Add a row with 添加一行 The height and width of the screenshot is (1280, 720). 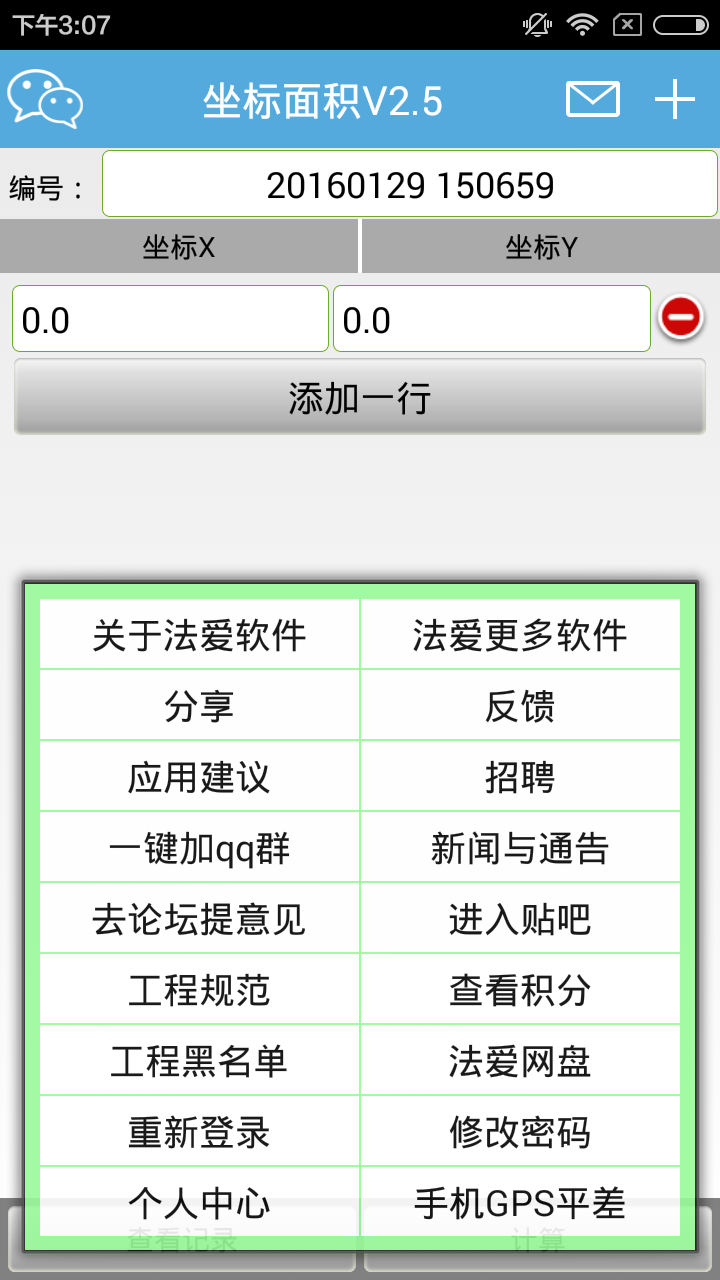(x=360, y=398)
